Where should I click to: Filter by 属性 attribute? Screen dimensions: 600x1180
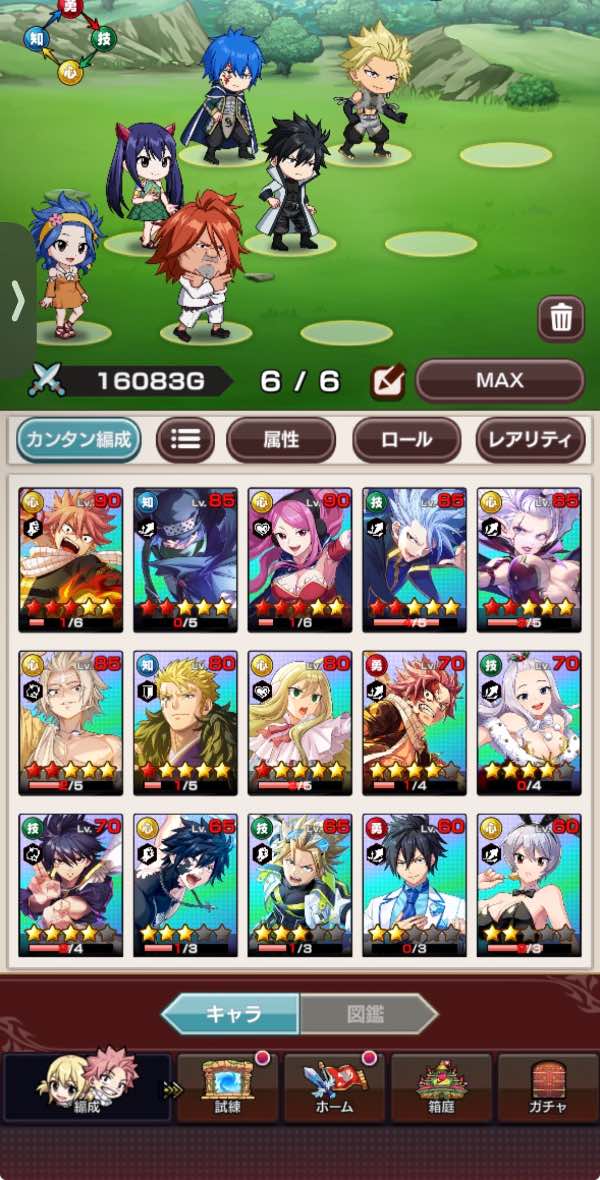[281, 440]
